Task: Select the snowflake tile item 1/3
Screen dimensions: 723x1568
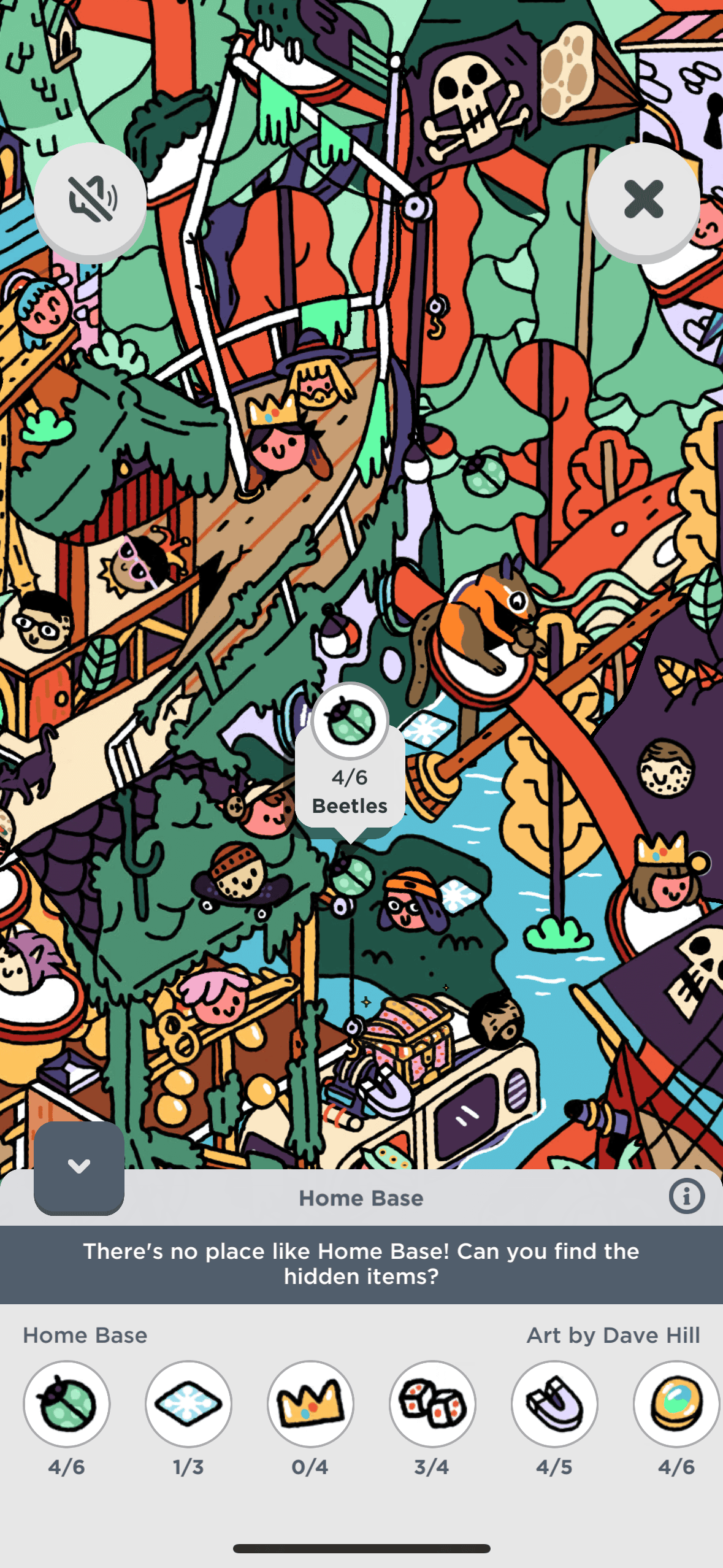Action: tap(188, 1404)
